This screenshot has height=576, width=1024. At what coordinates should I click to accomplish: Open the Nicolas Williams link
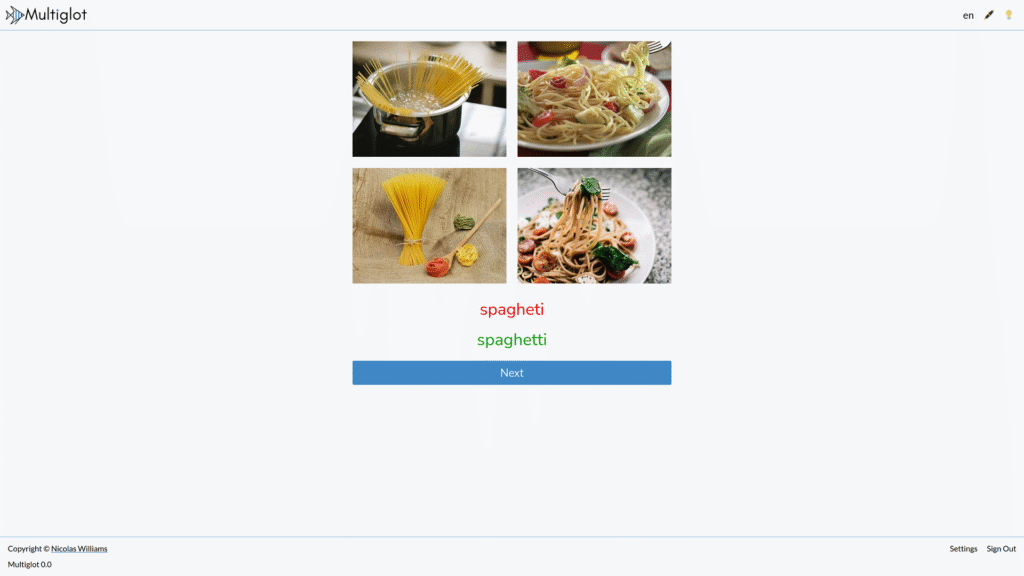pyautogui.click(x=79, y=549)
